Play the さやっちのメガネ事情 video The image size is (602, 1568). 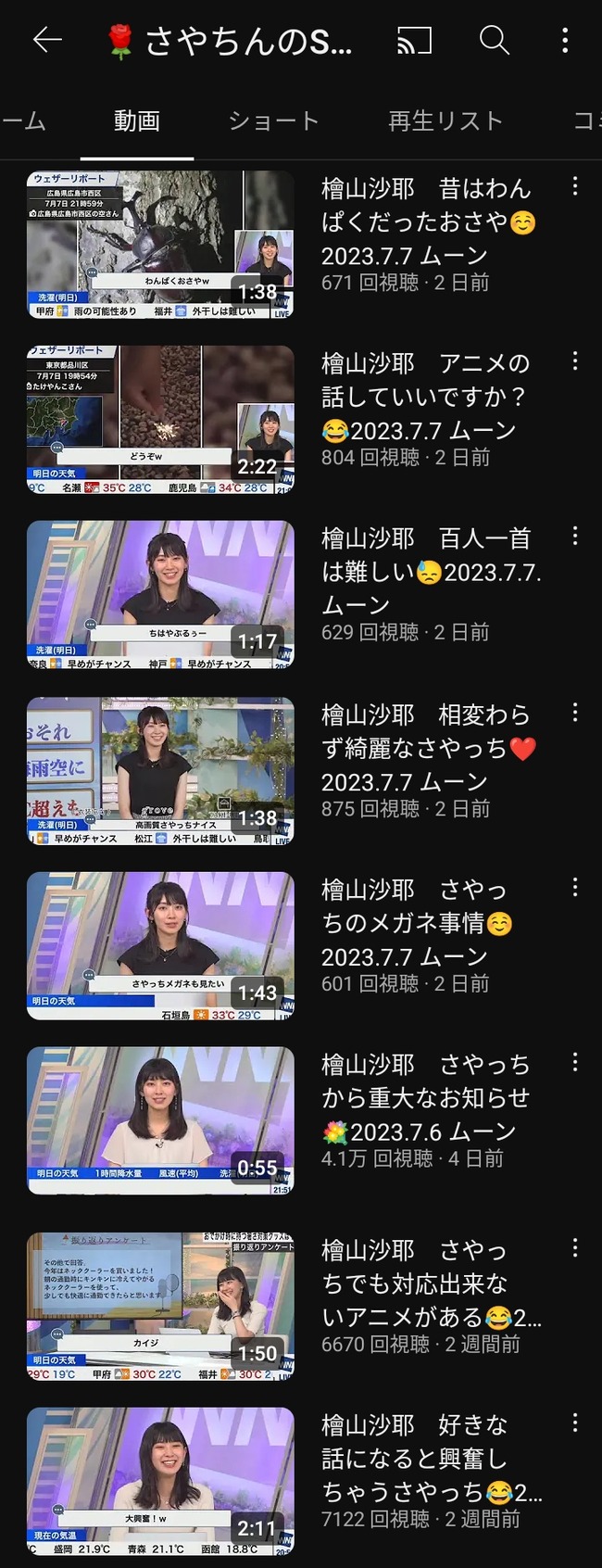pyautogui.click(x=160, y=946)
